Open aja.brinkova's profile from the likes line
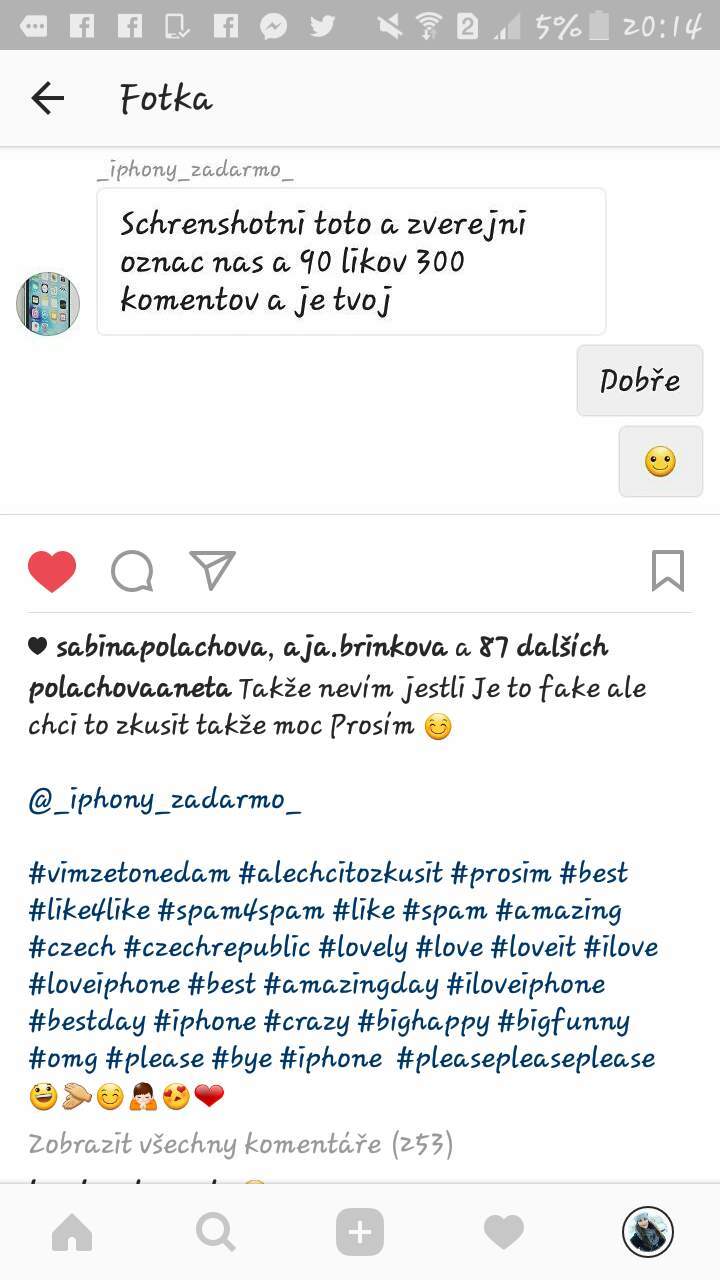The height and width of the screenshot is (1280, 720). pyautogui.click(x=365, y=648)
